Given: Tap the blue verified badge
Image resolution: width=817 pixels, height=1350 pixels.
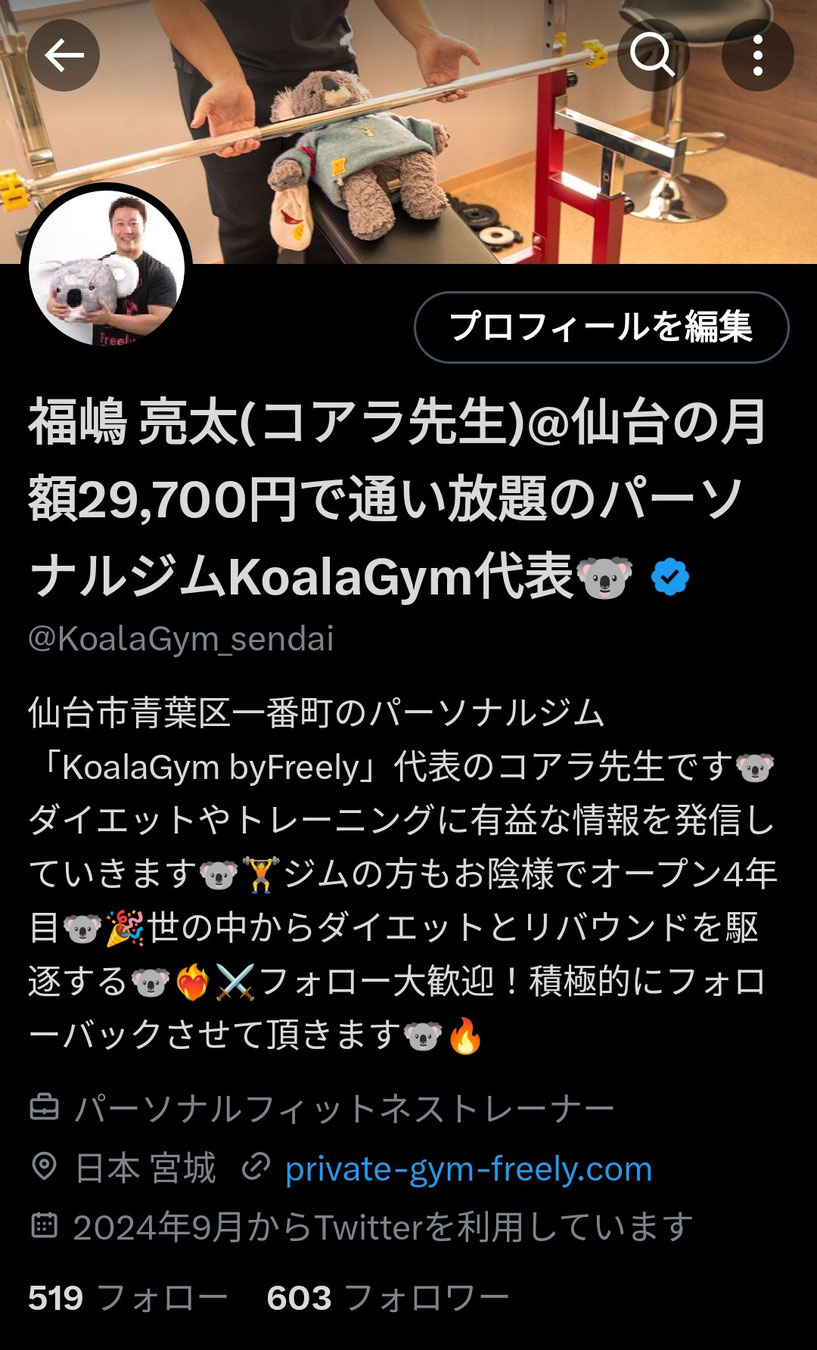Looking at the screenshot, I should [670, 577].
